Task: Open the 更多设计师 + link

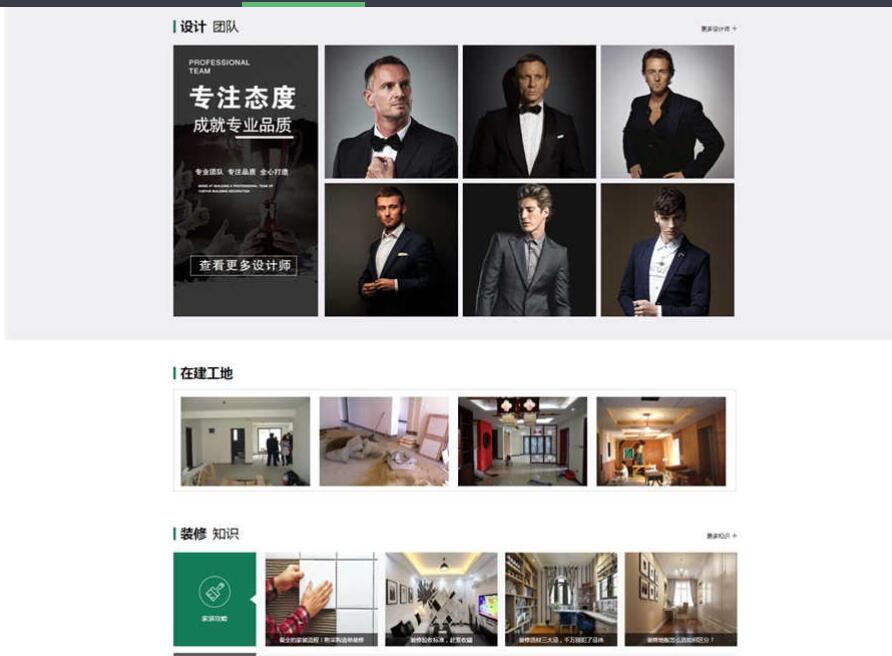Action: (718, 29)
